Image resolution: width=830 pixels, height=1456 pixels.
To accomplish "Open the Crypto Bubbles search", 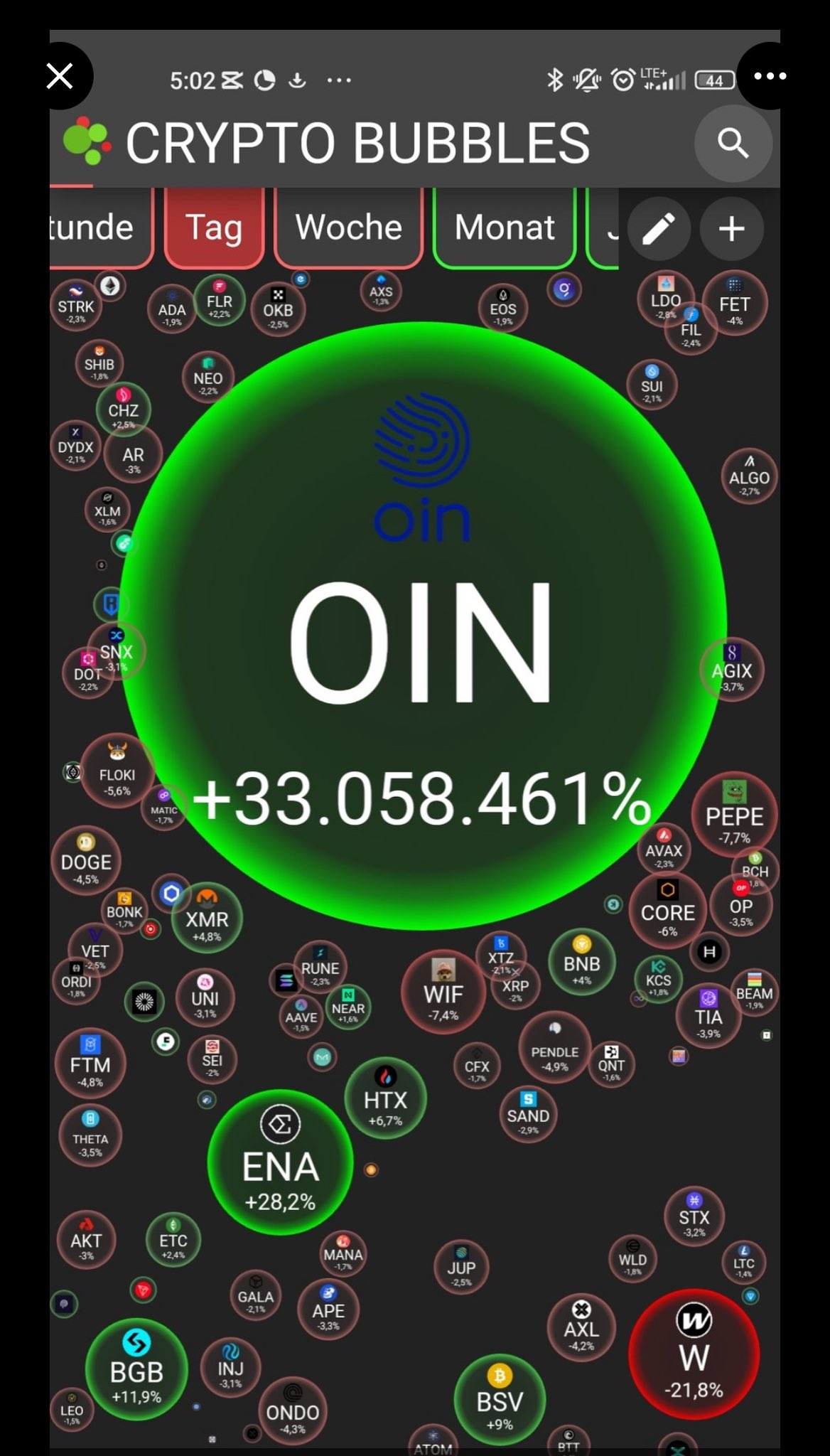I will pos(733,143).
